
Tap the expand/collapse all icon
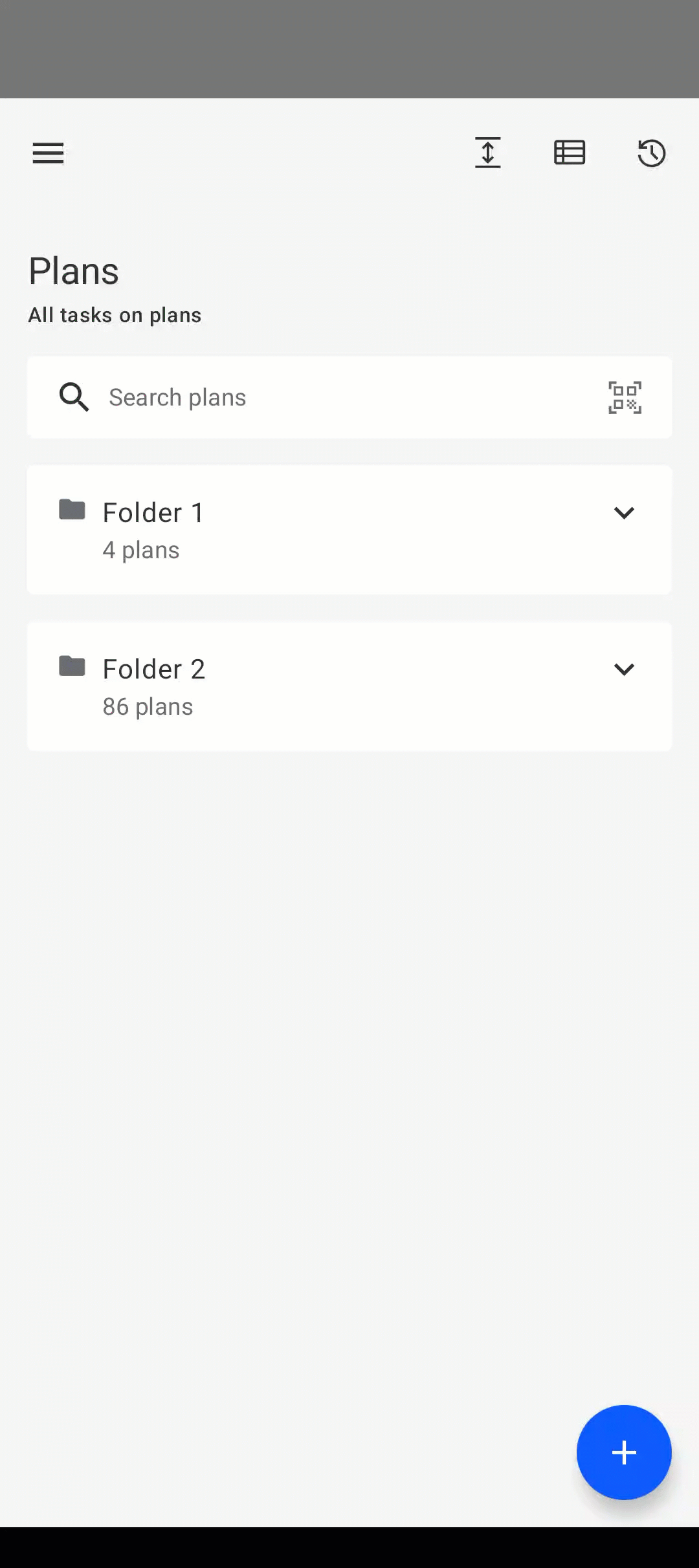point(487,153)
